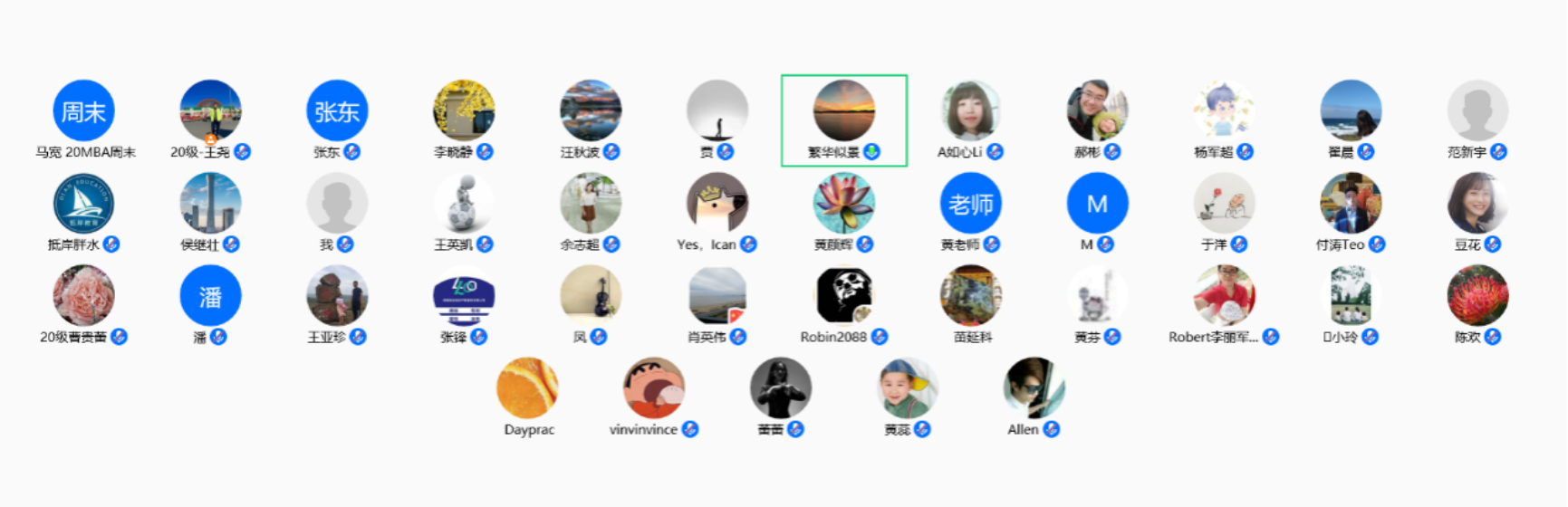1568x507 pixels.
Task: Select the Robert李丽军 participant tile
Action: tap(1224, 296)
